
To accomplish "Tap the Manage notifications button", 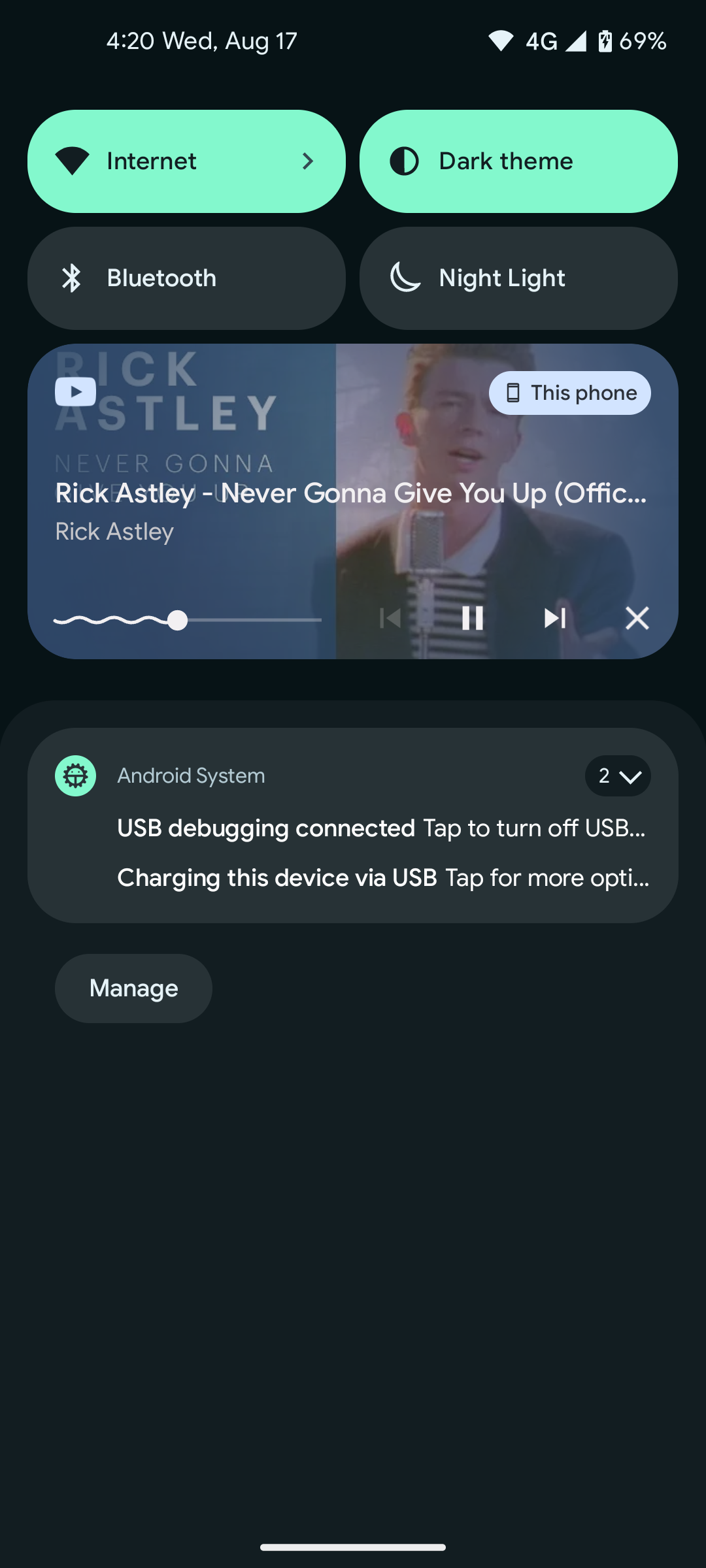I will [x=133, y=988].
